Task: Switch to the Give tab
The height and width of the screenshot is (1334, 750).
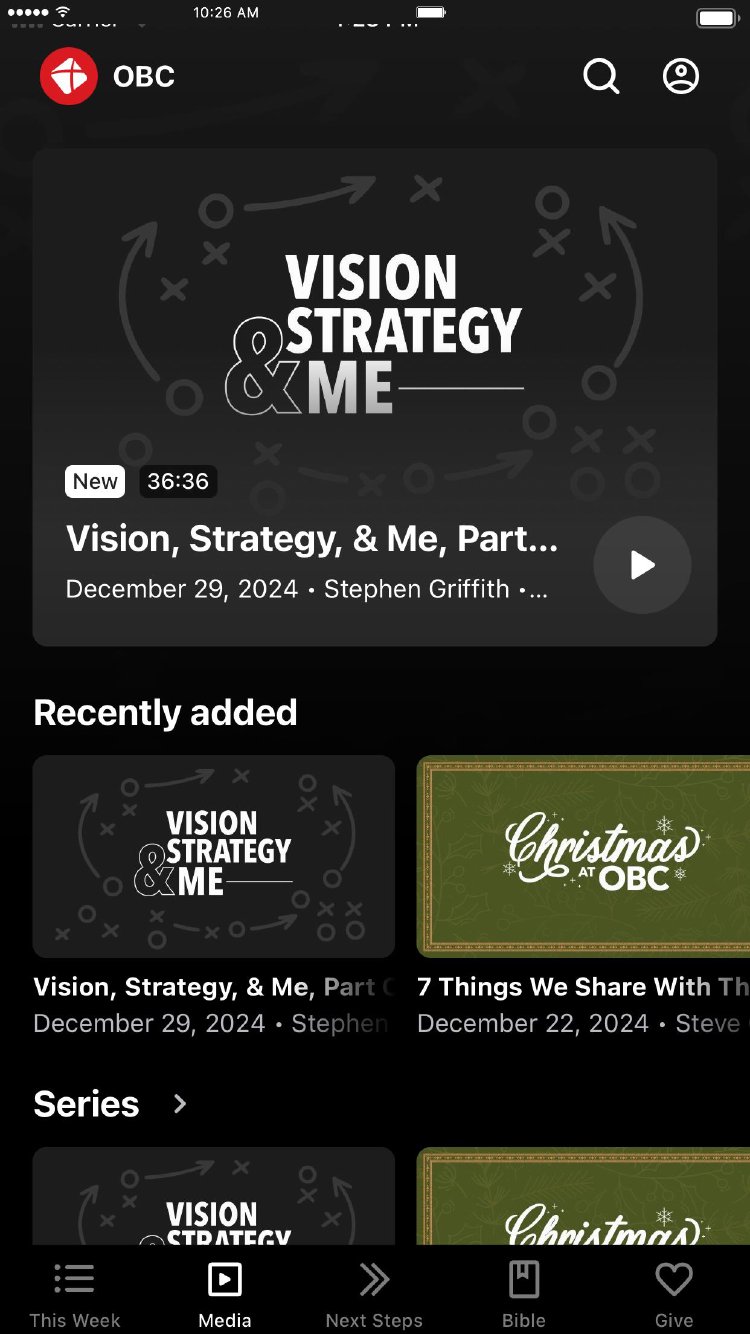Action: pyautogui.click(x=674, y=1293)
